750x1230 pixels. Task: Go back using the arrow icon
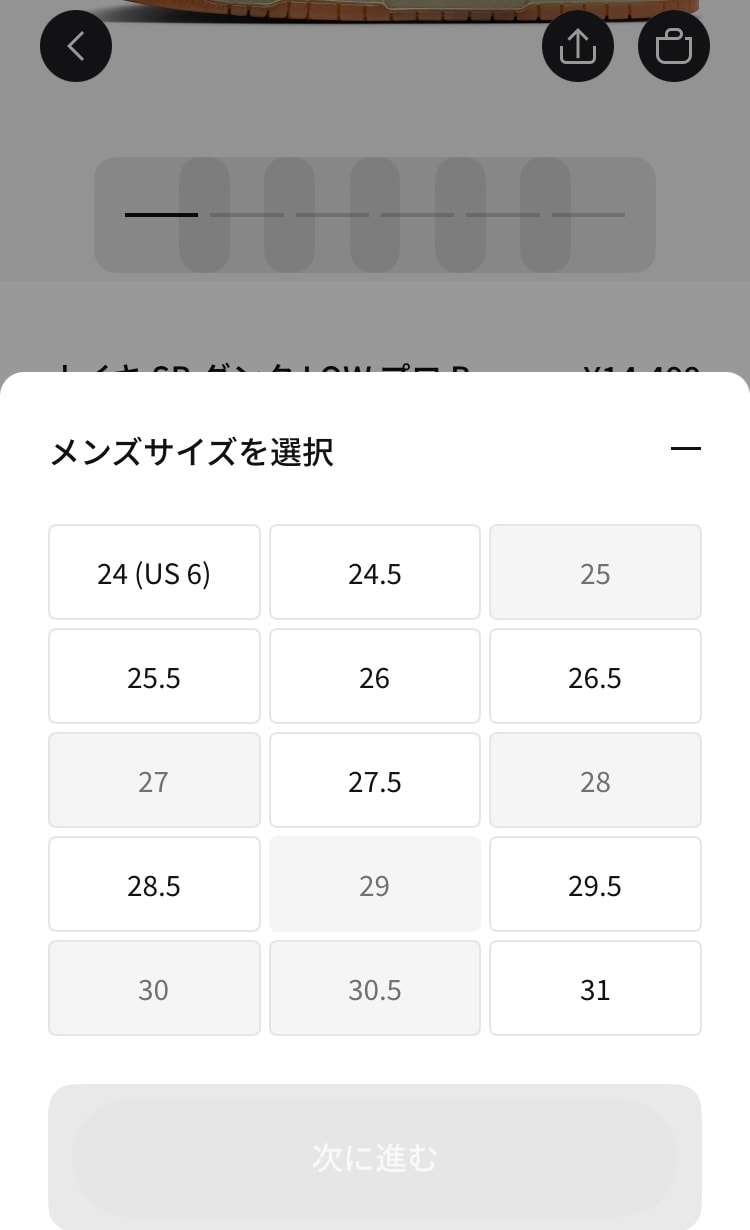76,46
